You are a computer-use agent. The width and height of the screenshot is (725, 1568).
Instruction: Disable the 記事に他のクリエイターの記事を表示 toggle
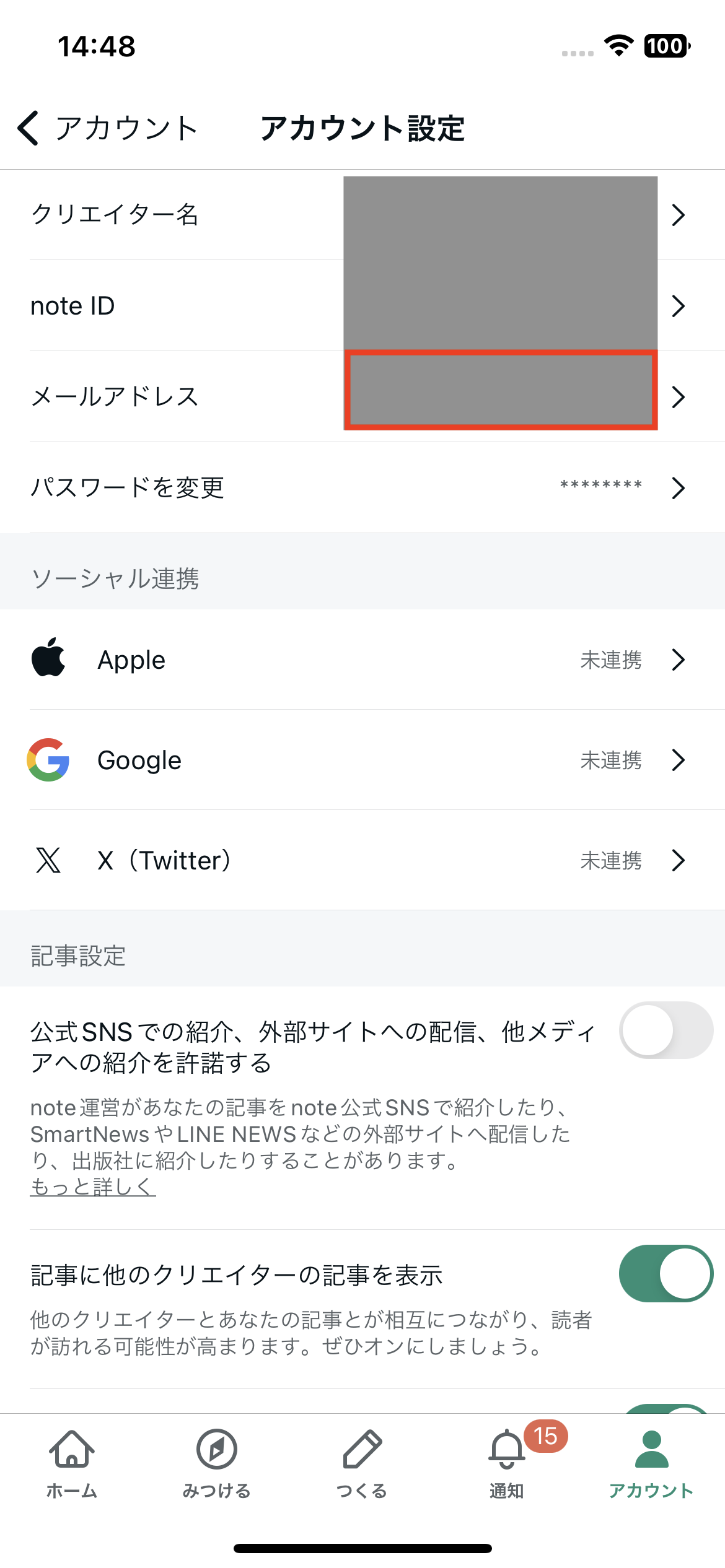click(x=666, y=1273)
